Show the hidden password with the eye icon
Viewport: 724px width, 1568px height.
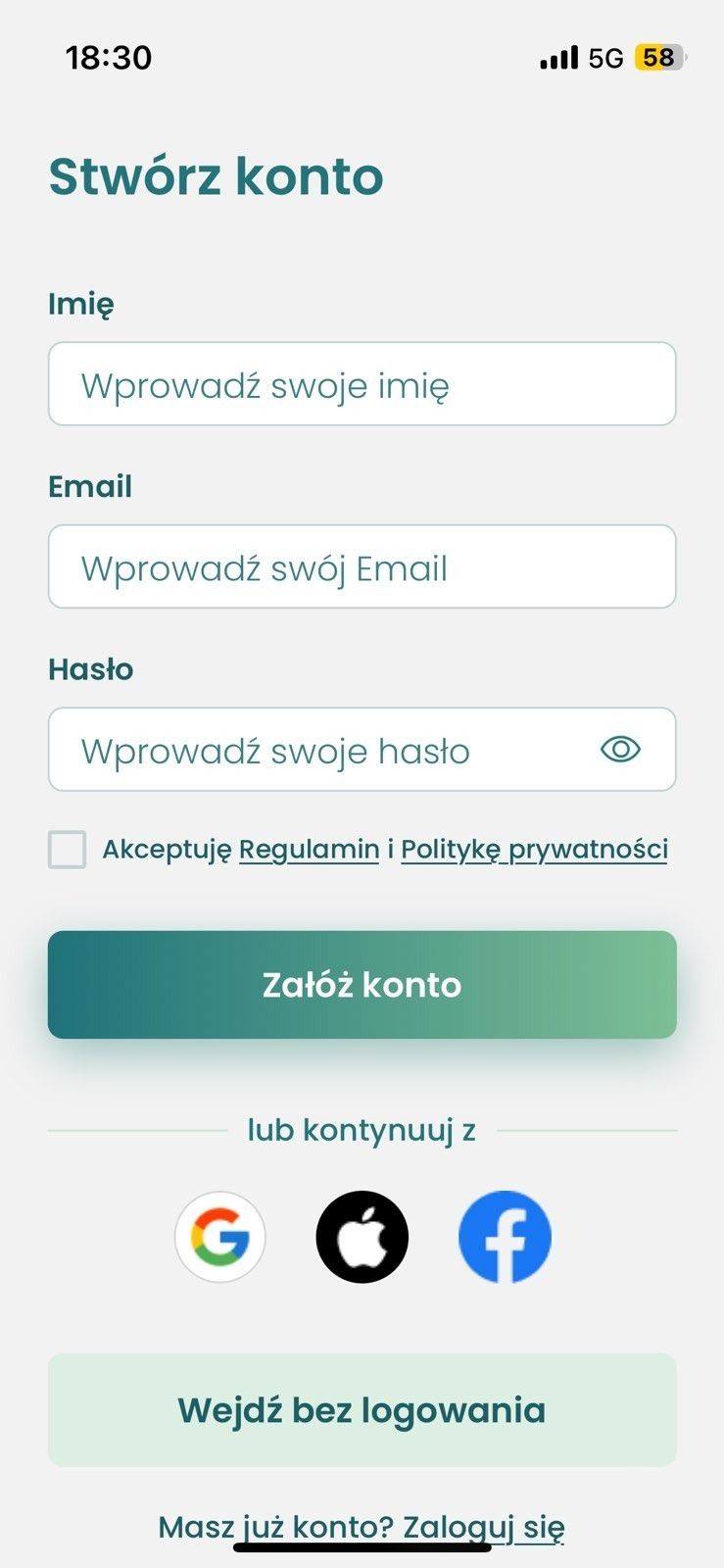point(619,749)
